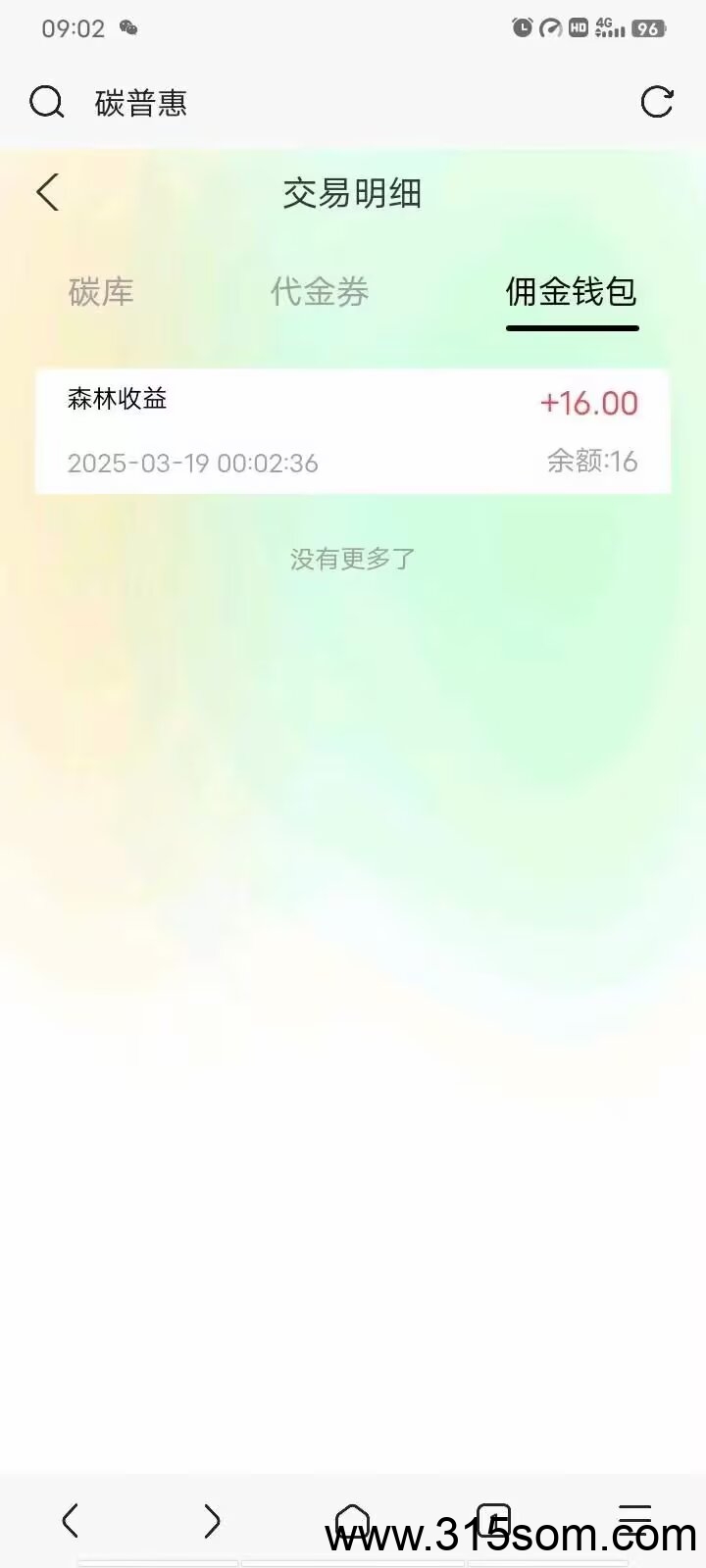Tap the +16.00 amount
The image size is (706, 1568).
click(589, 403)
